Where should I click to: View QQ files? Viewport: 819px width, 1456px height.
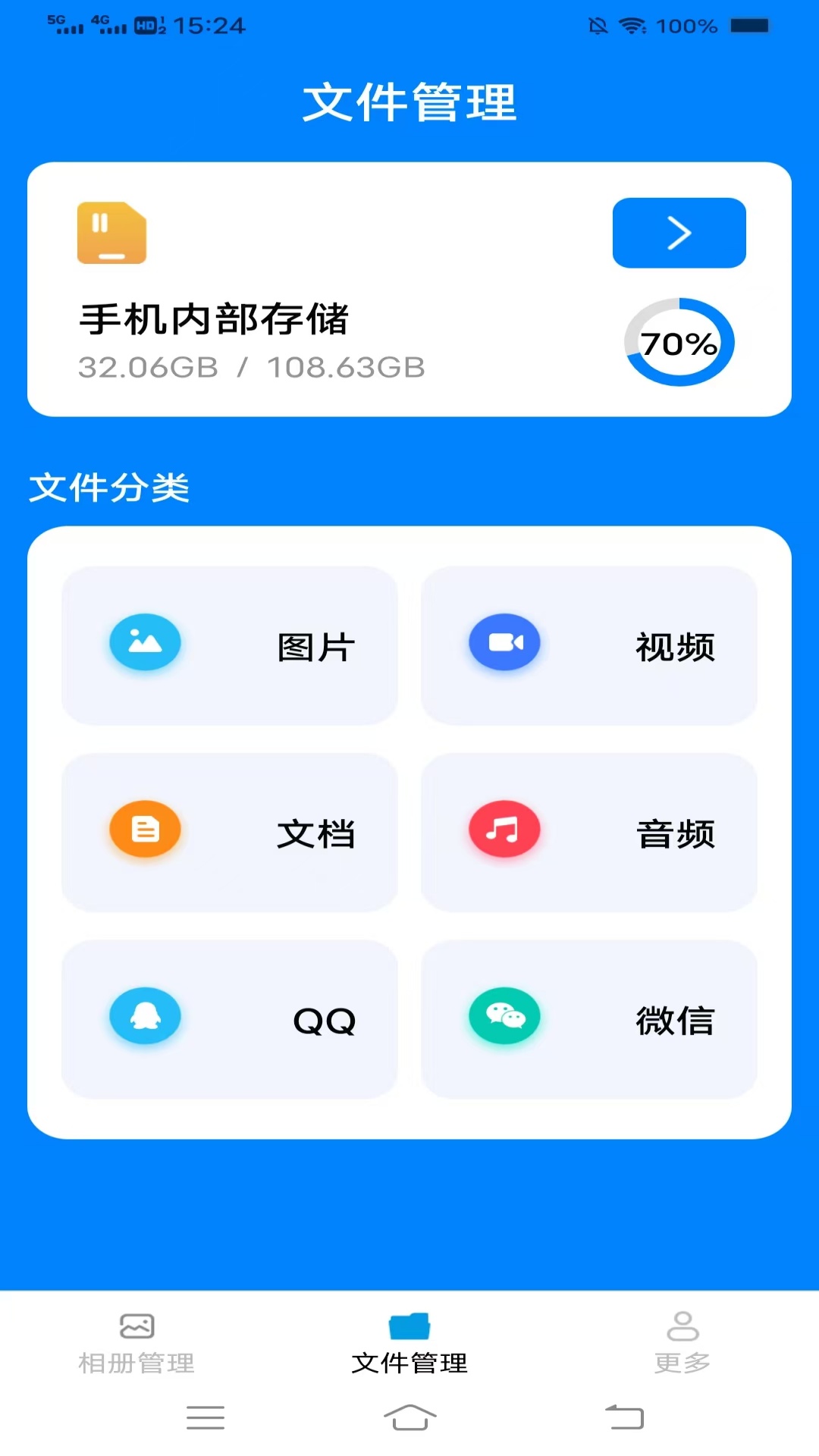pos(230,1018)
